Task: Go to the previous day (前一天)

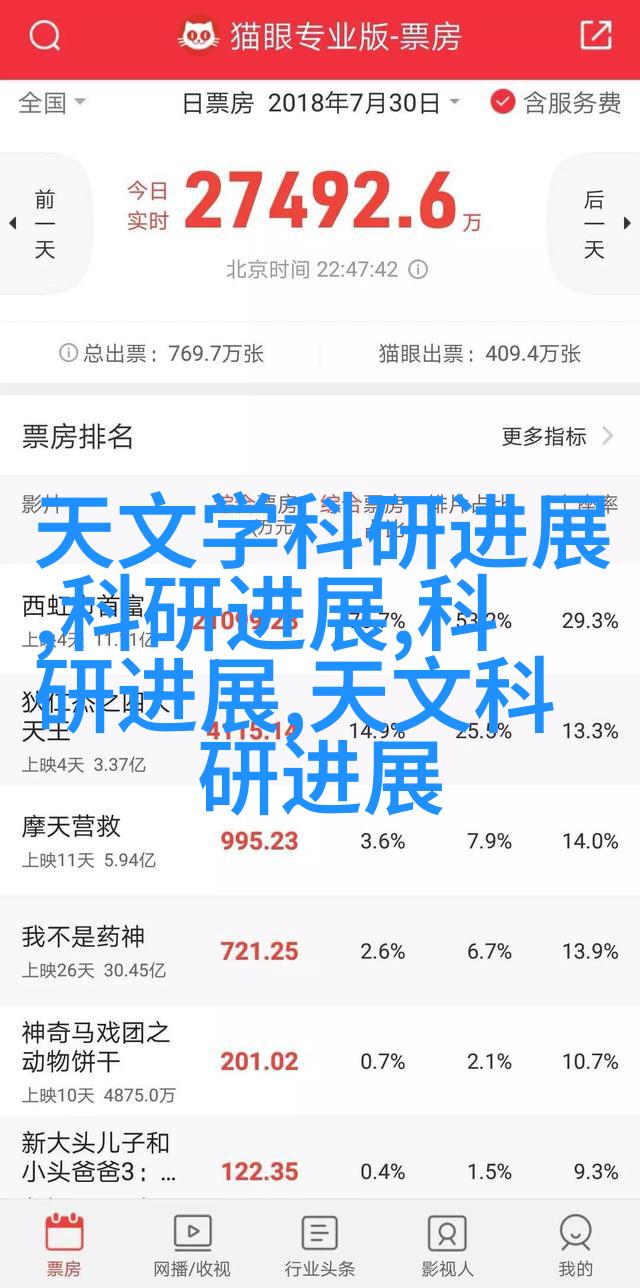Action: tap(42, 223)
